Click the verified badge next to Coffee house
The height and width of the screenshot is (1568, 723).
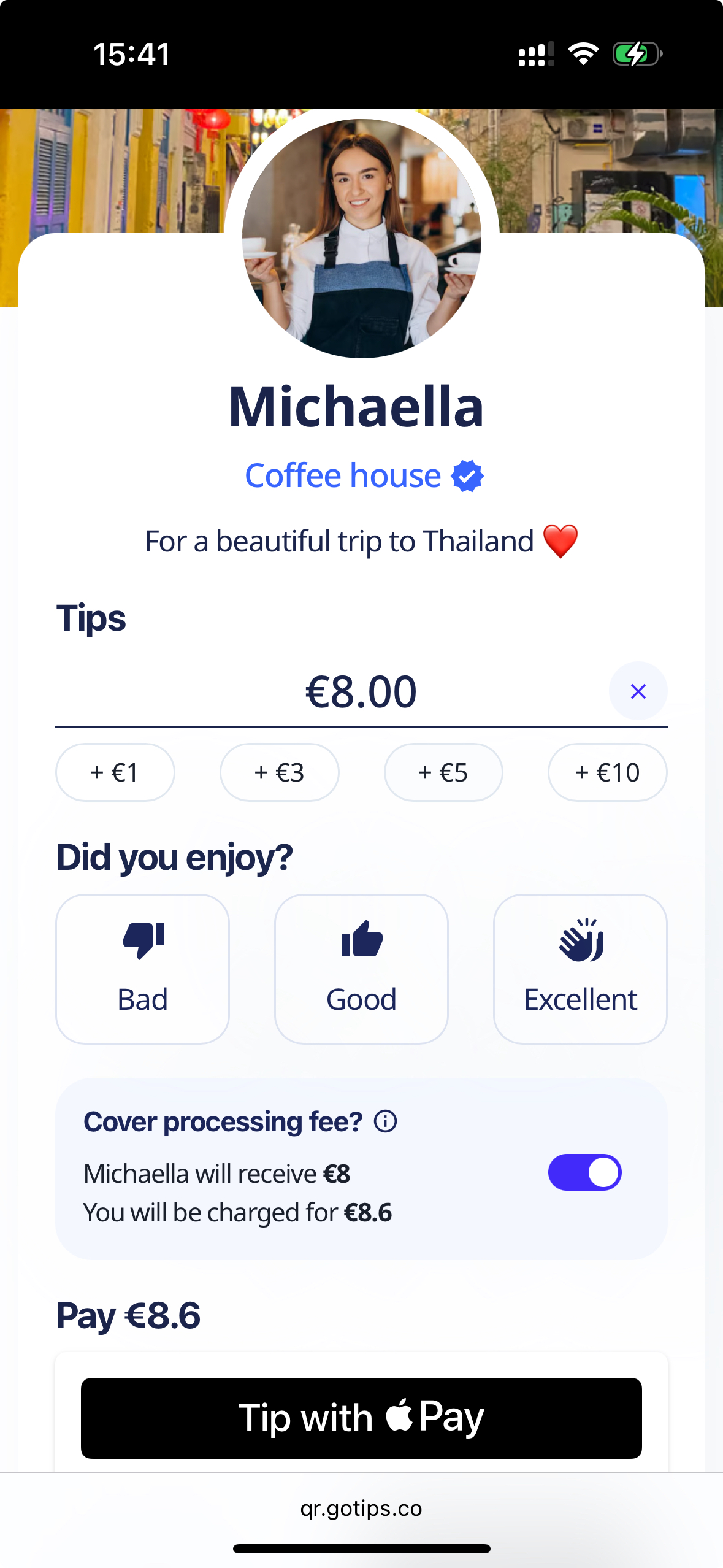coord(468,475)
